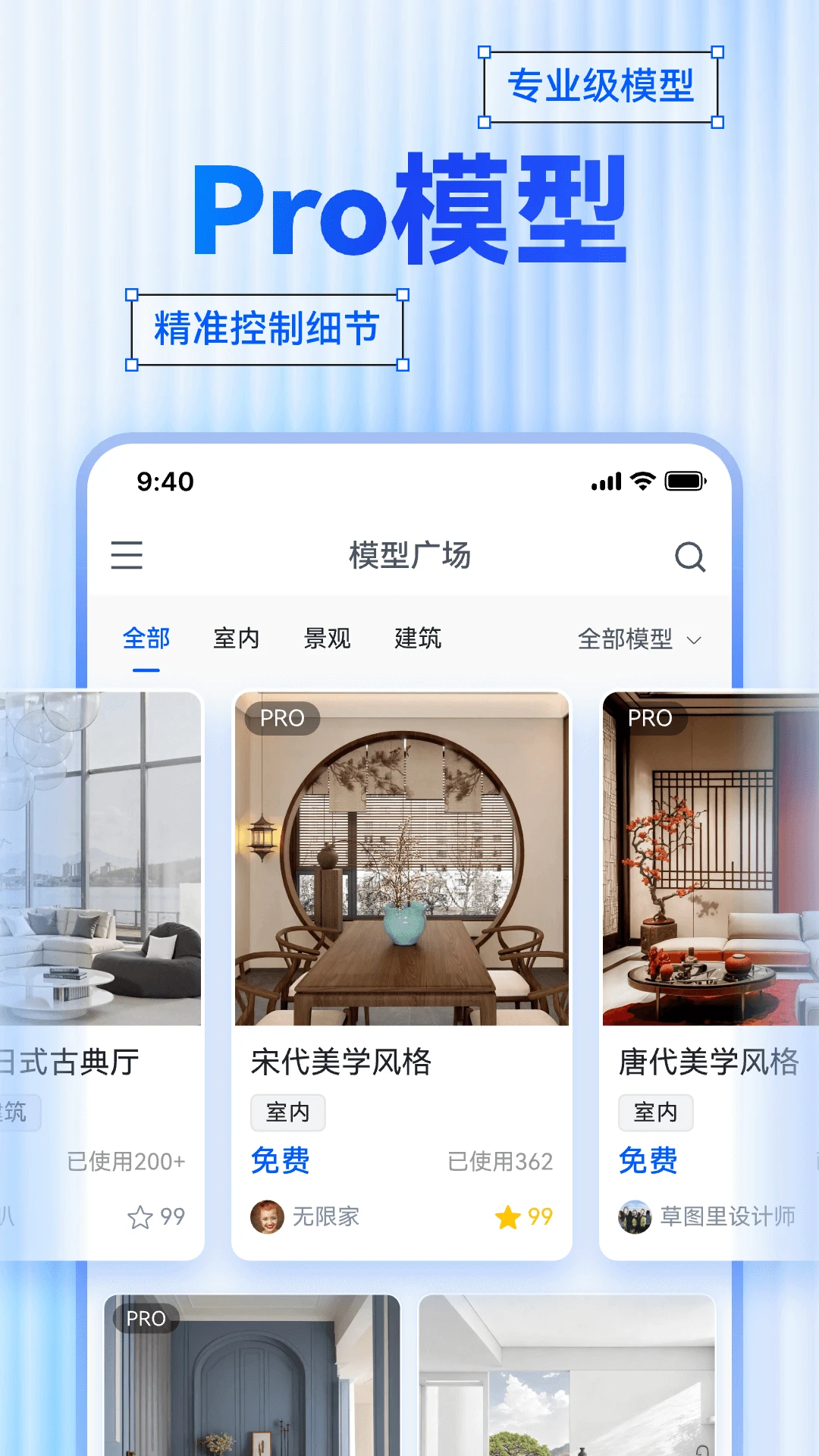
Task: Click the PRO badge on 宋代美学风格 card
Action: click(283, 717)
